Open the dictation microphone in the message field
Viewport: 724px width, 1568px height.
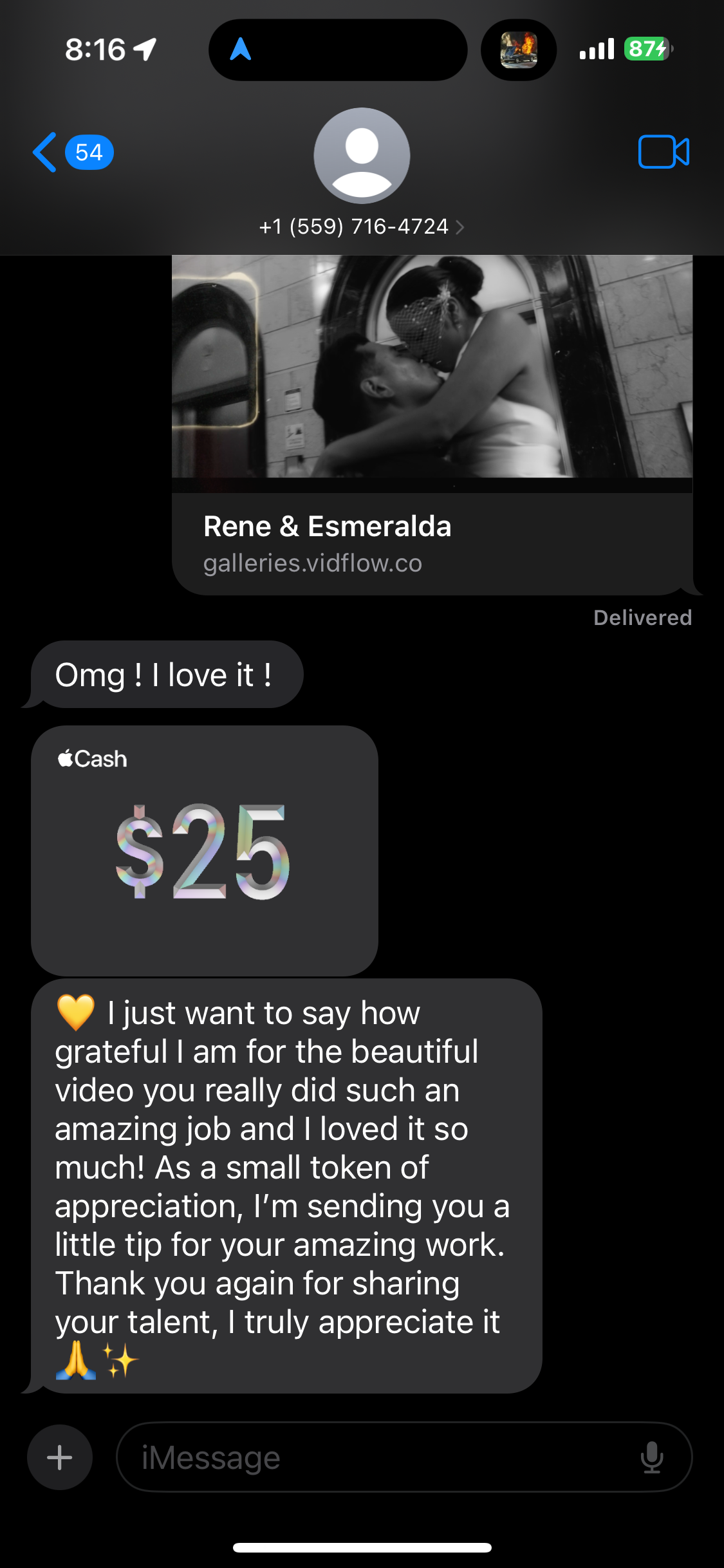click(654, 1458)
